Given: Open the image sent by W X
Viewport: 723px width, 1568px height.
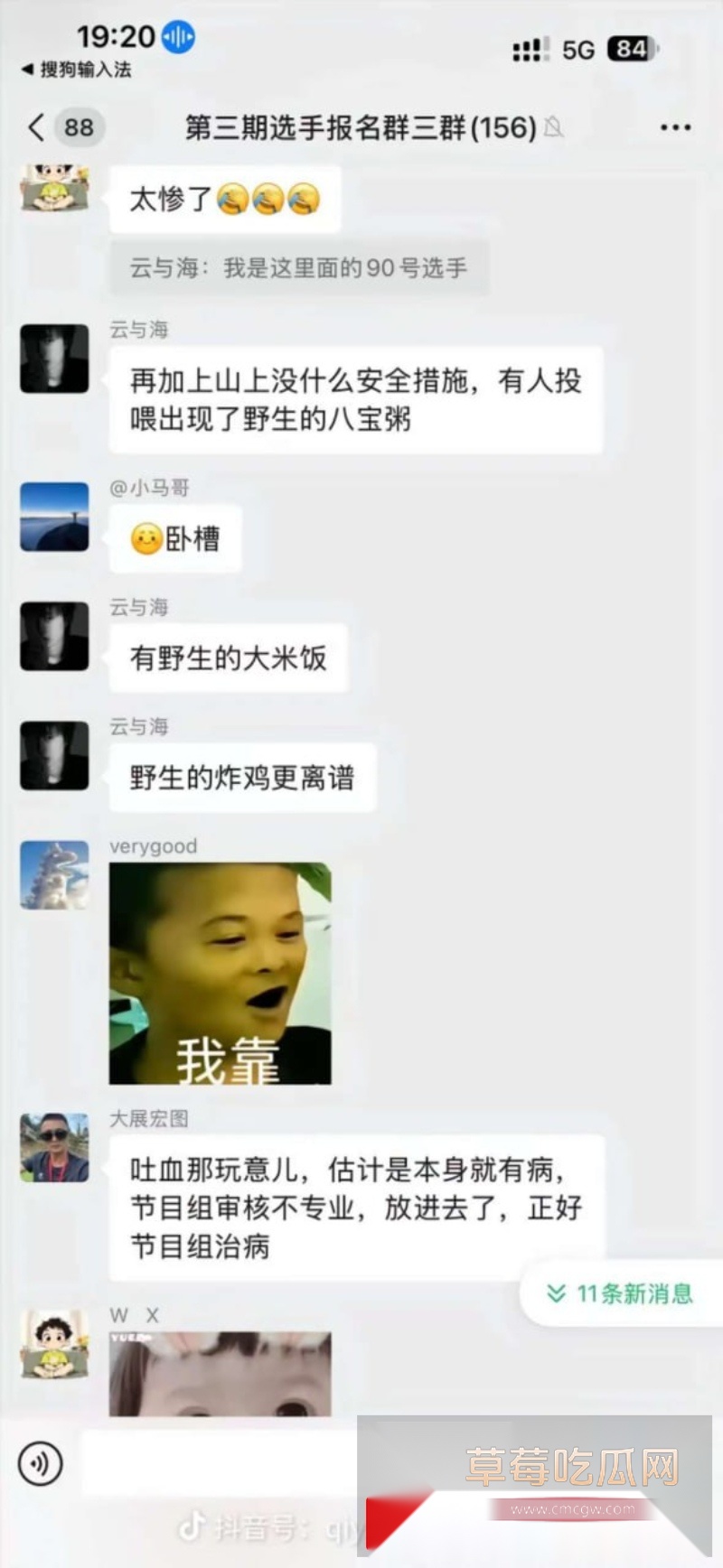Looking at the screenshot, I should (x=220, y=1373).
